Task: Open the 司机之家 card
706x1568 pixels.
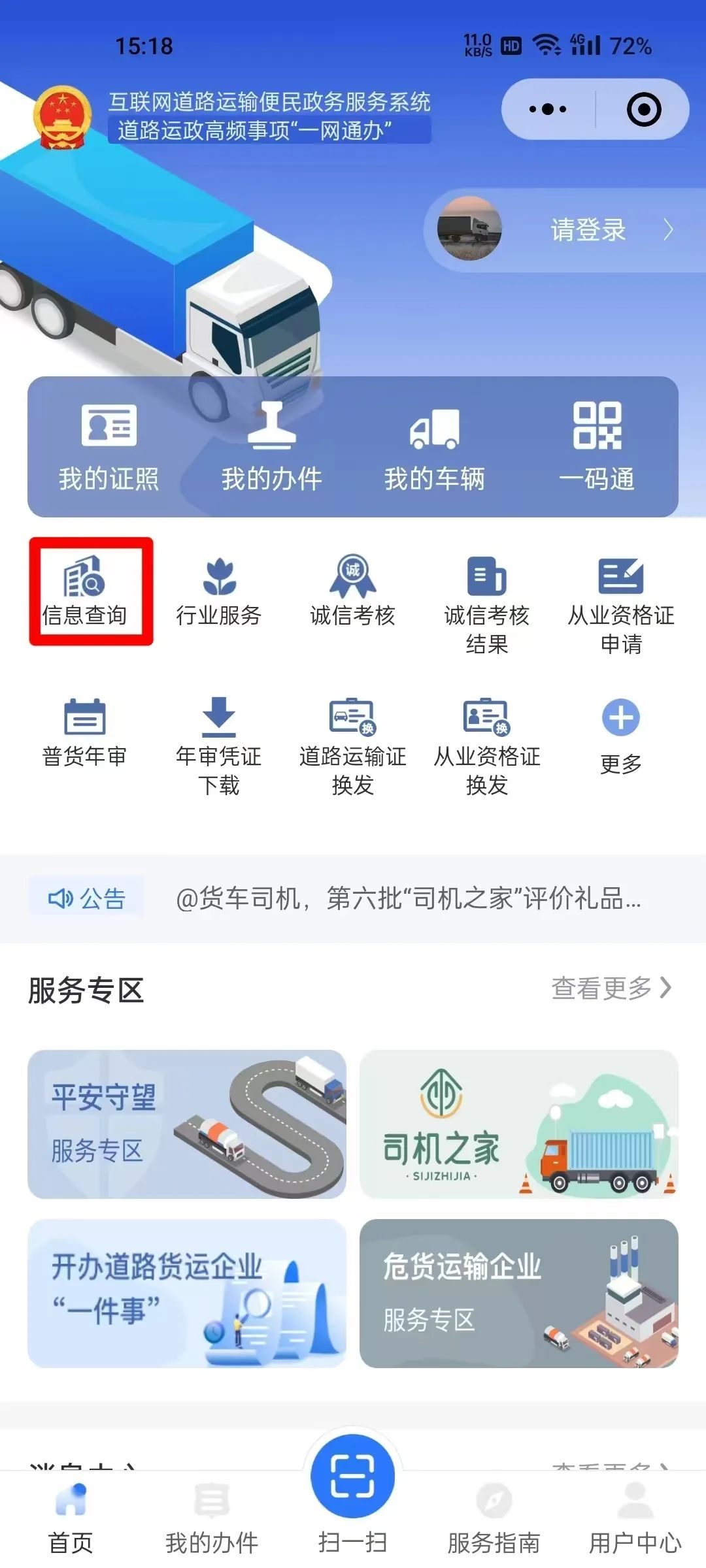Action: [x=519, y=1124]
